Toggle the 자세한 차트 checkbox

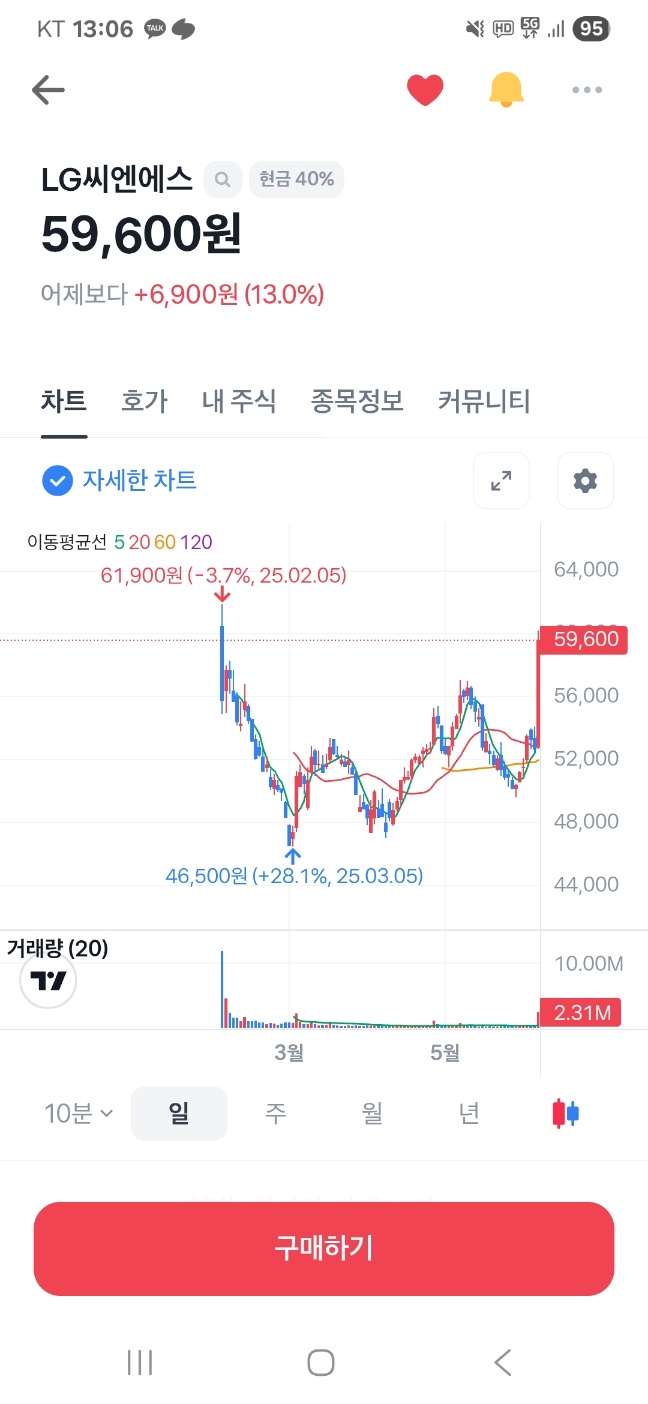coord(58,481)
